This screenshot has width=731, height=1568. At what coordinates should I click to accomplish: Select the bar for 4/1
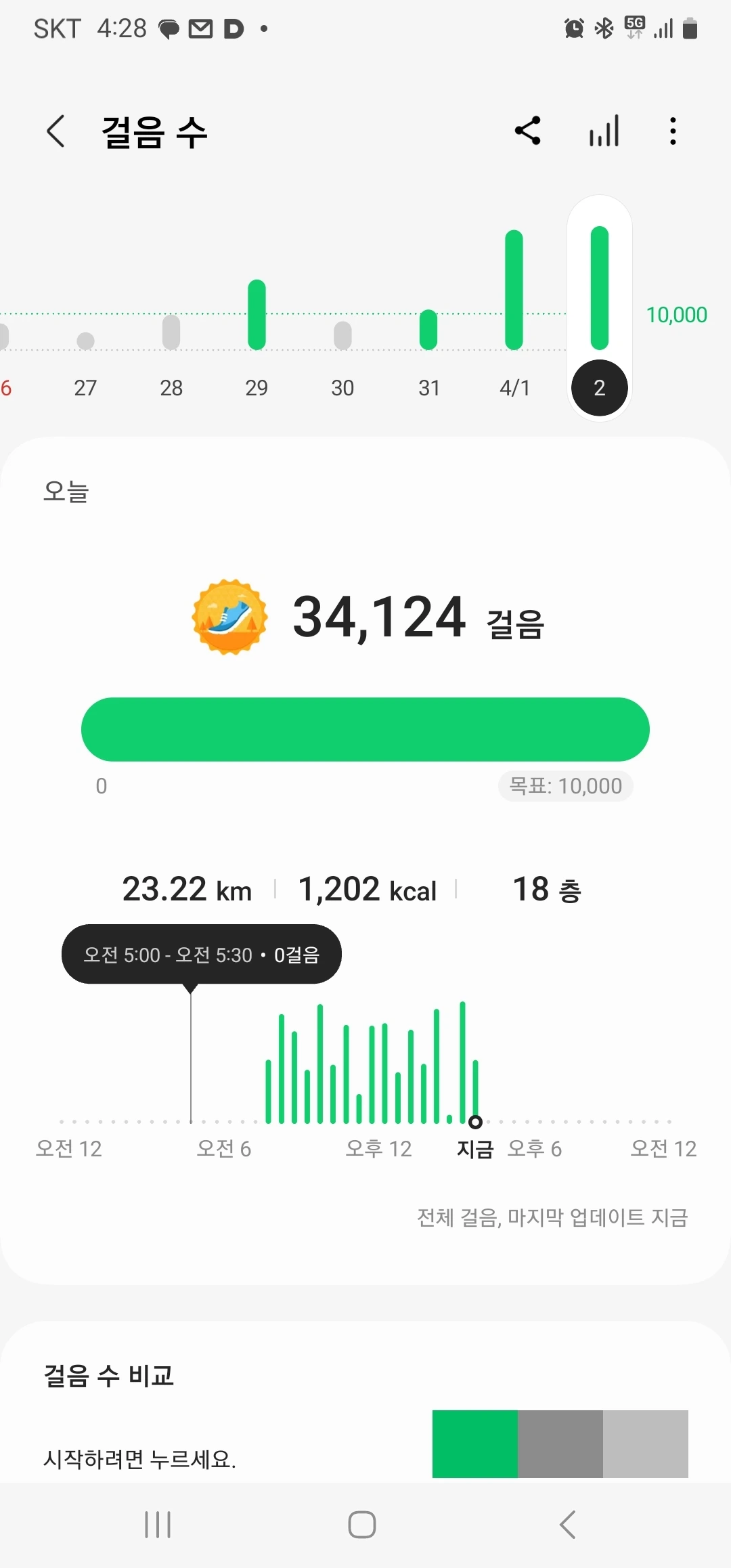(x=514, y=290)
